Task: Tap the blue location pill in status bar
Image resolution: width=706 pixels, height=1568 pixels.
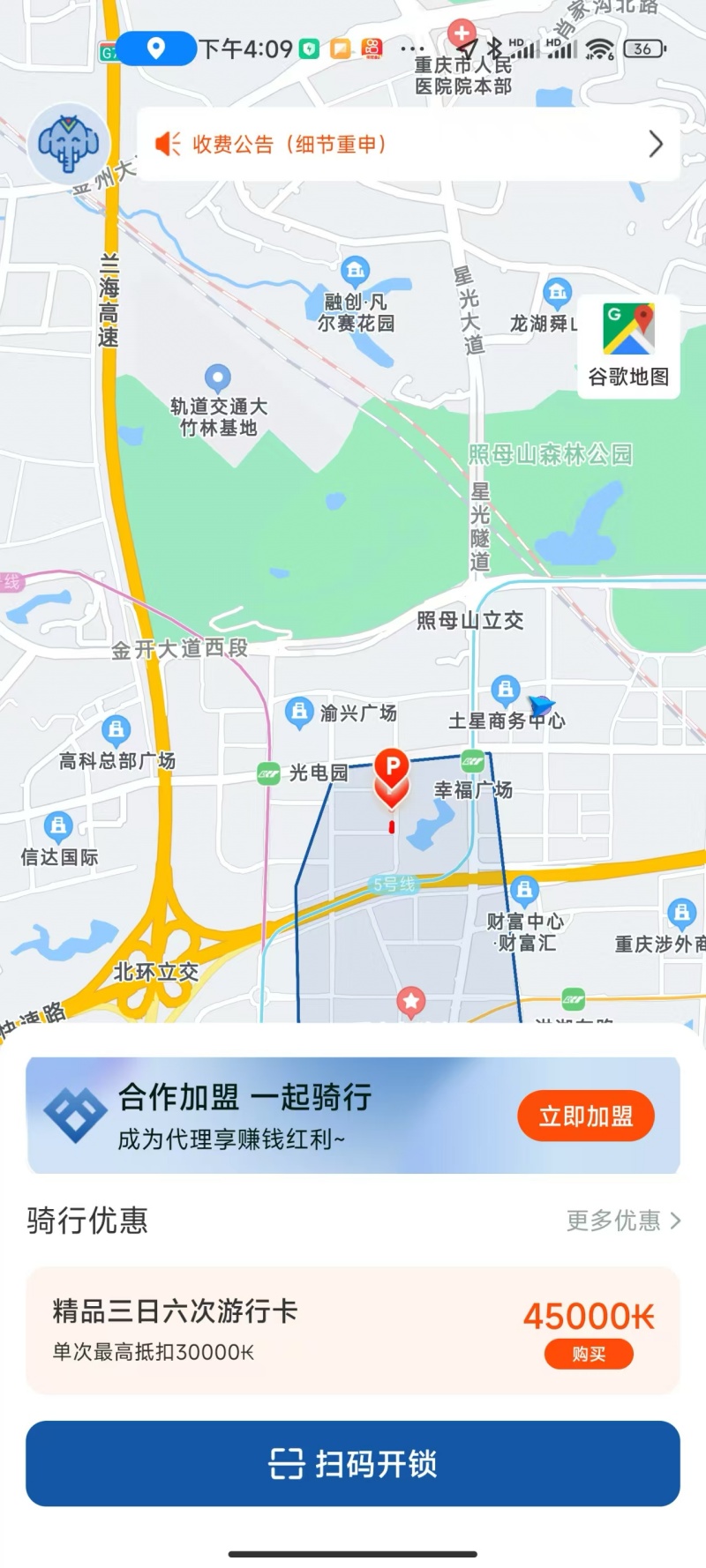Action: click(x=155, y=50)
